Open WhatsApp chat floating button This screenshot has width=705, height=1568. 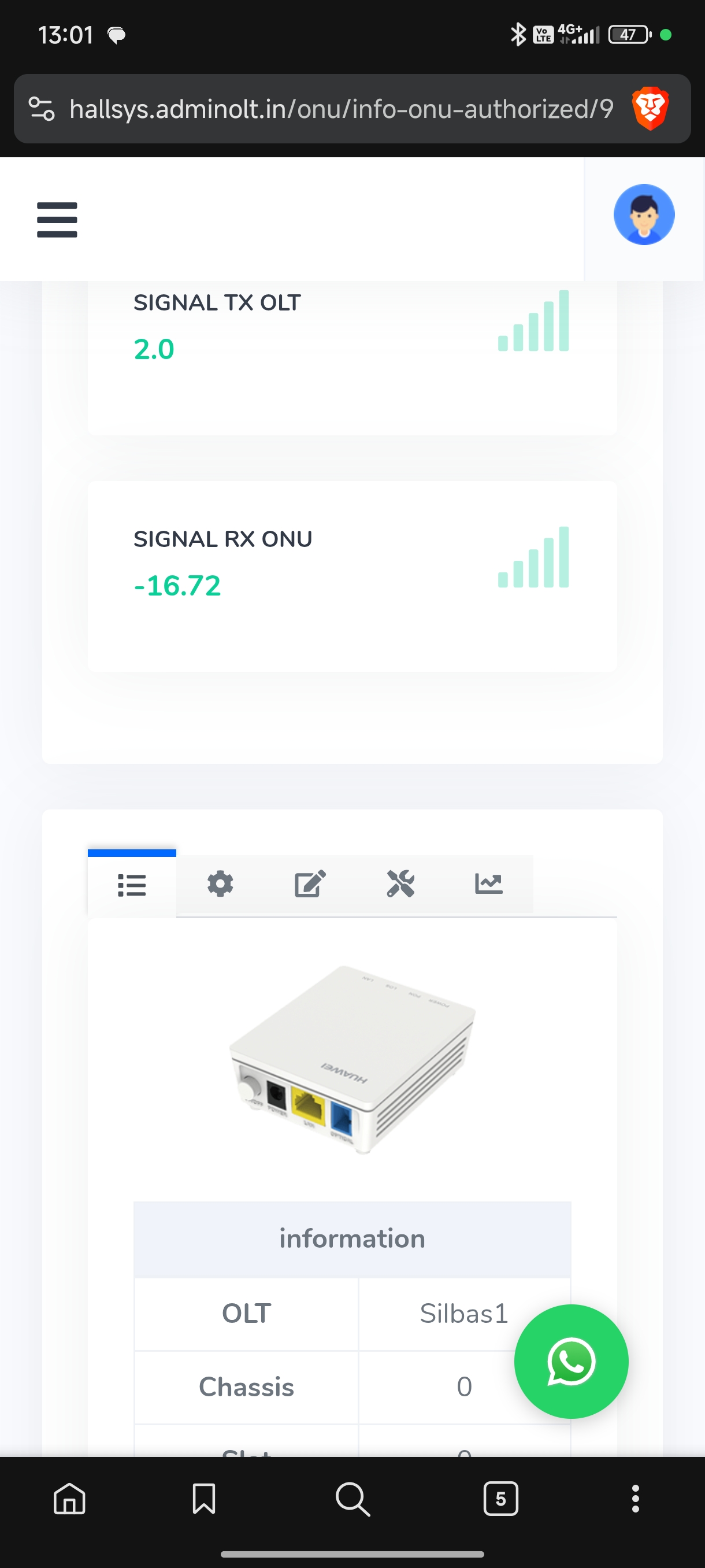click(x=570, y=1361)
